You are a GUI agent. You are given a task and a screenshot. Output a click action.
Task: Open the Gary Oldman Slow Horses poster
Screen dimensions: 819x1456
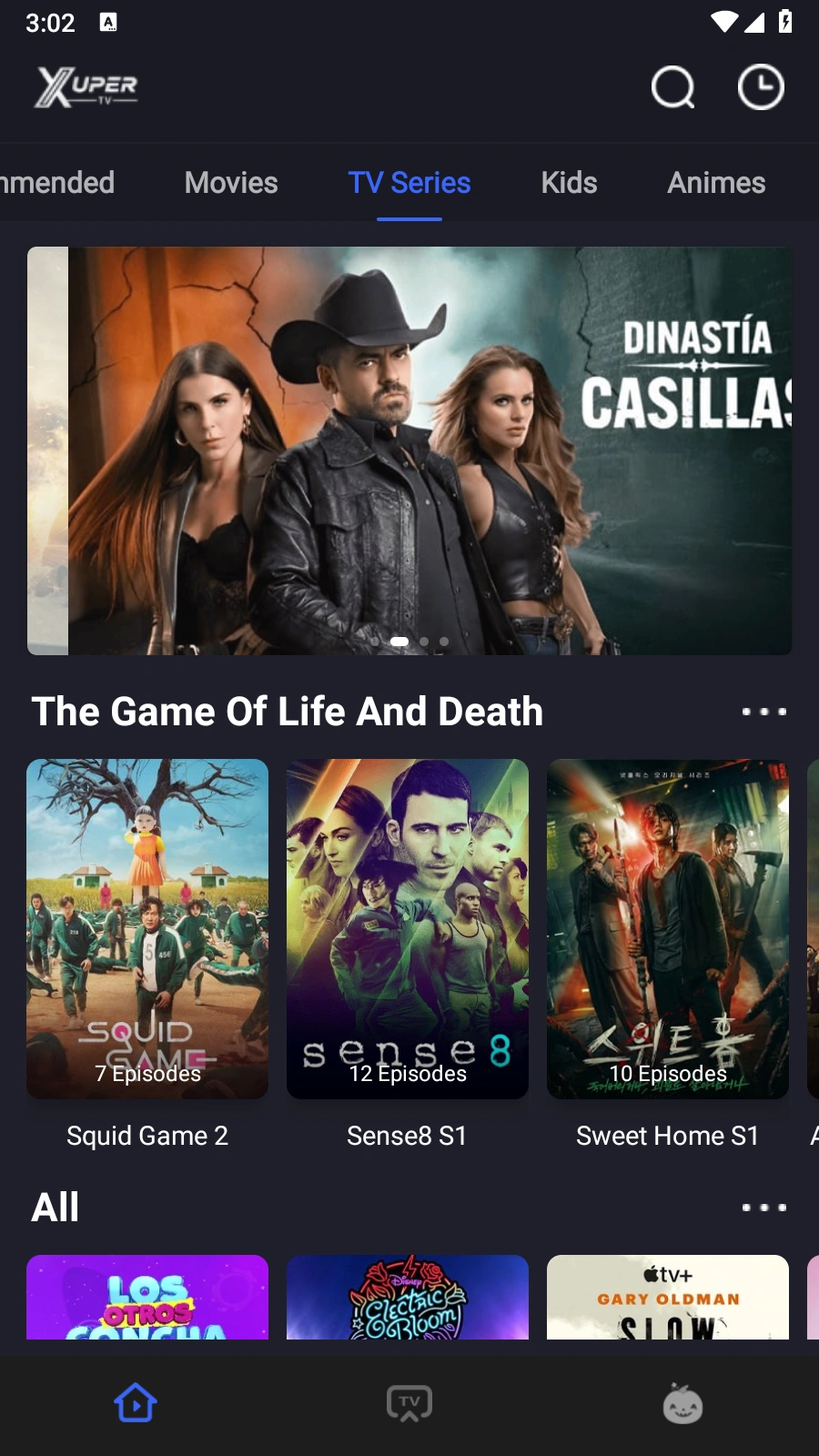668,1298
